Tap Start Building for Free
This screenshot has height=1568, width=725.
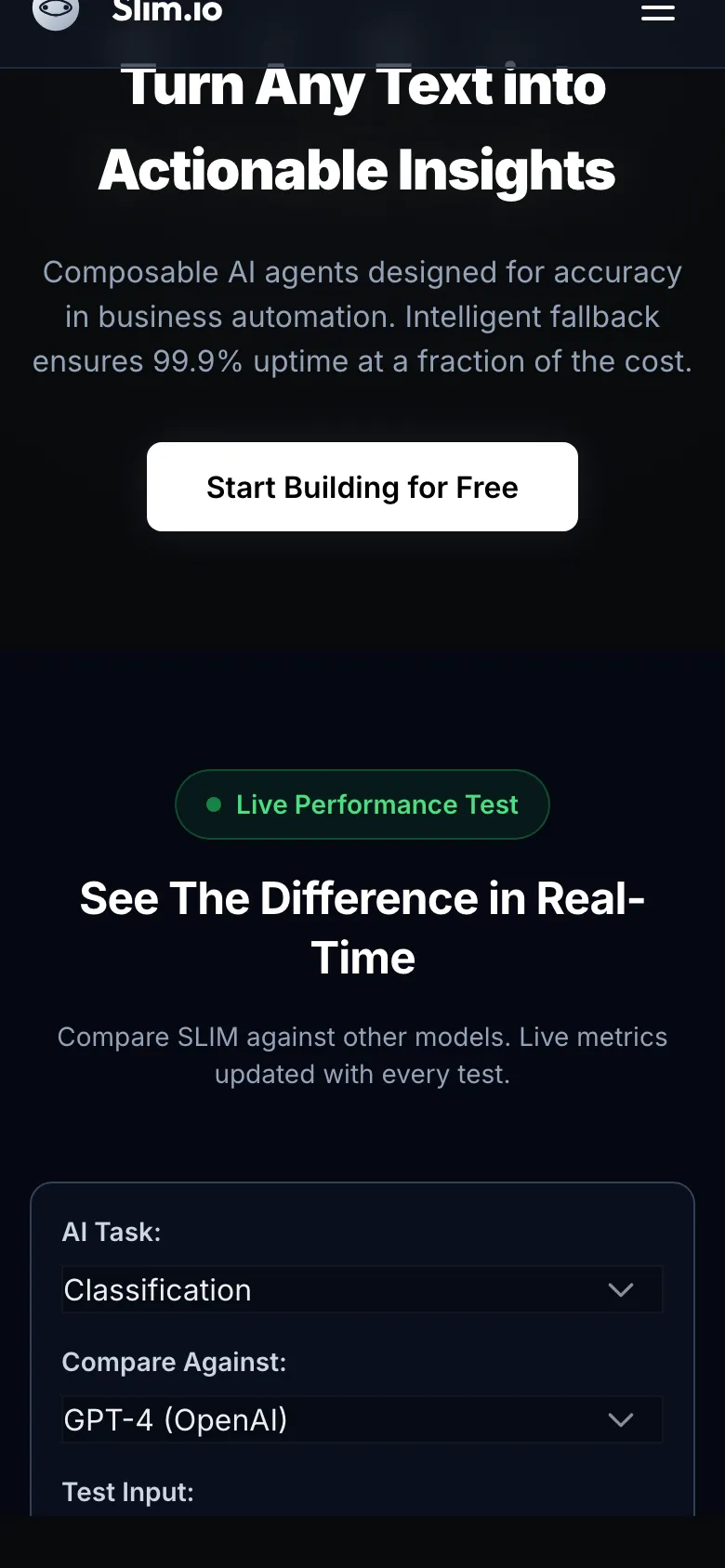point(362,487)
